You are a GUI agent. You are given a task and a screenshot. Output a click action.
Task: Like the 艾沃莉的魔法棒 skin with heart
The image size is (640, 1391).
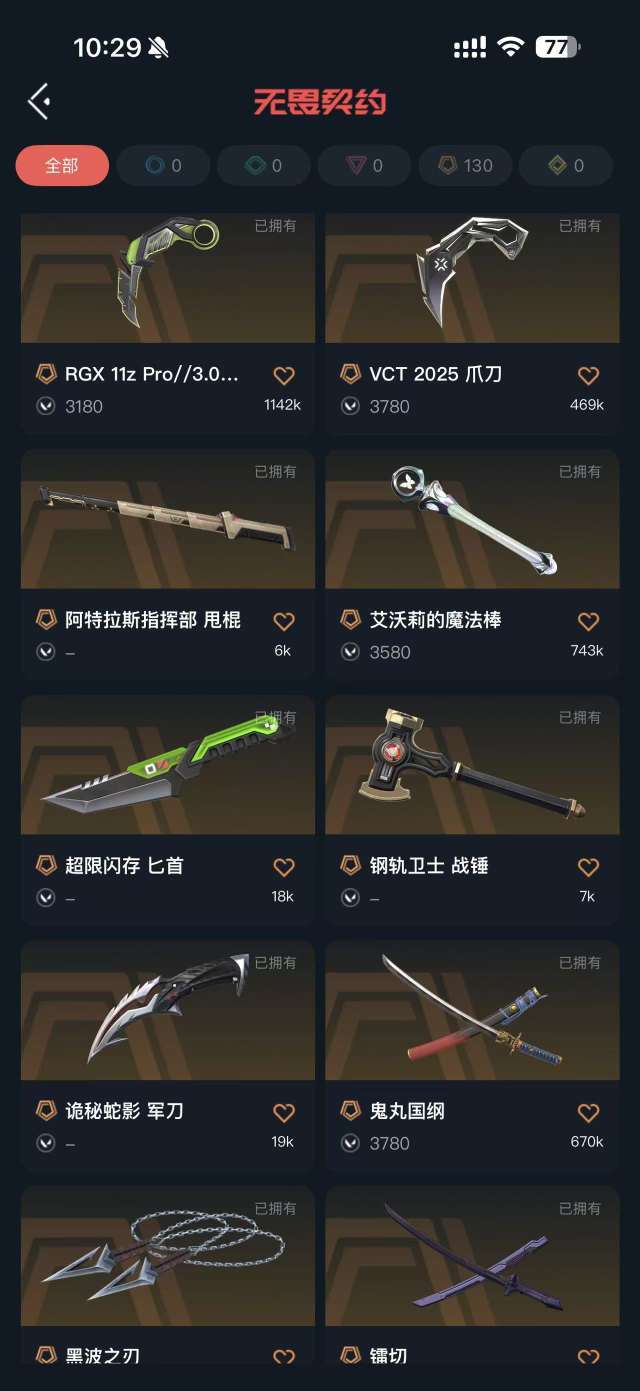point(589,621)
